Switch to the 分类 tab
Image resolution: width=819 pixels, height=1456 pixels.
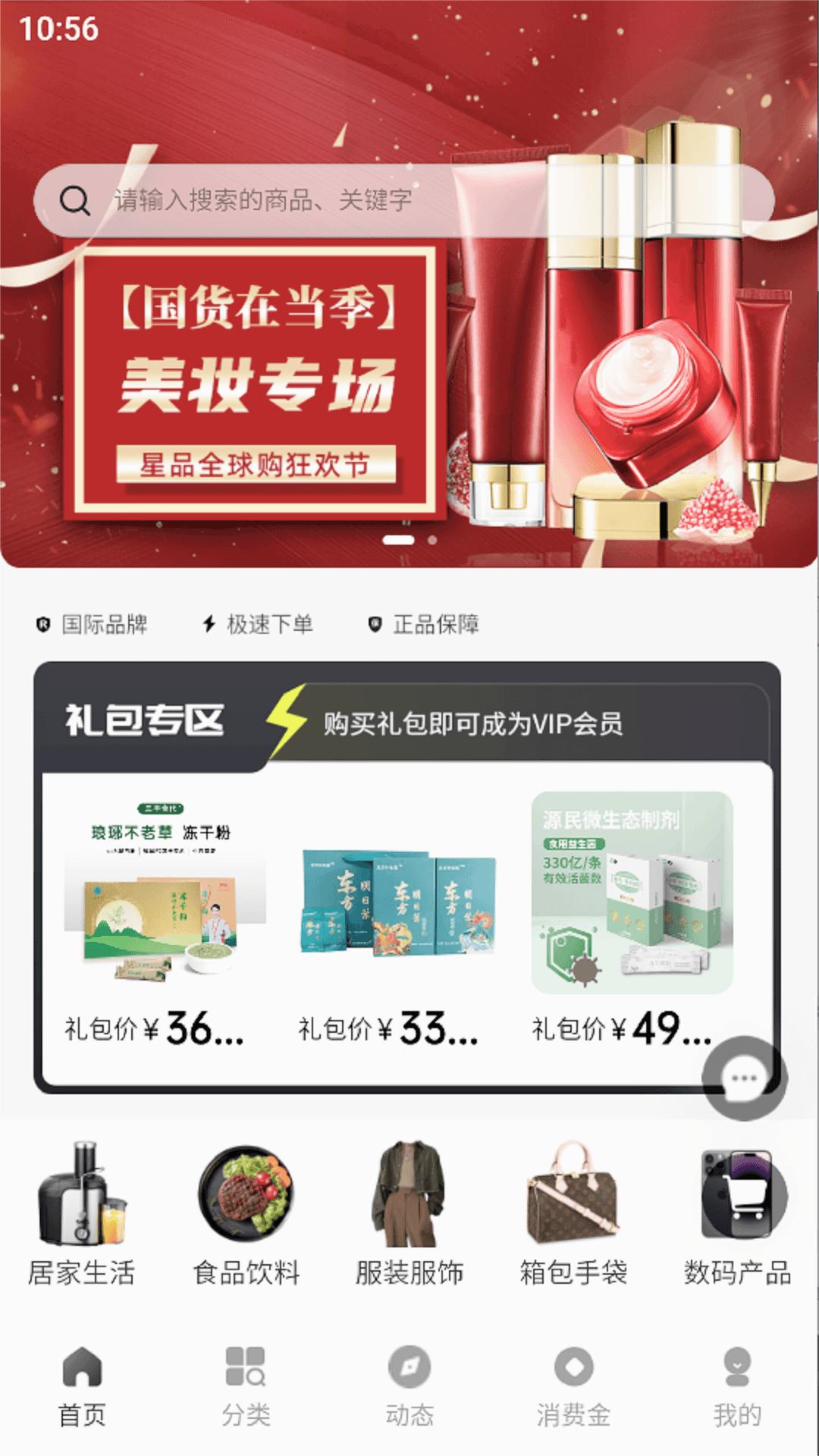coord(246,1386)
